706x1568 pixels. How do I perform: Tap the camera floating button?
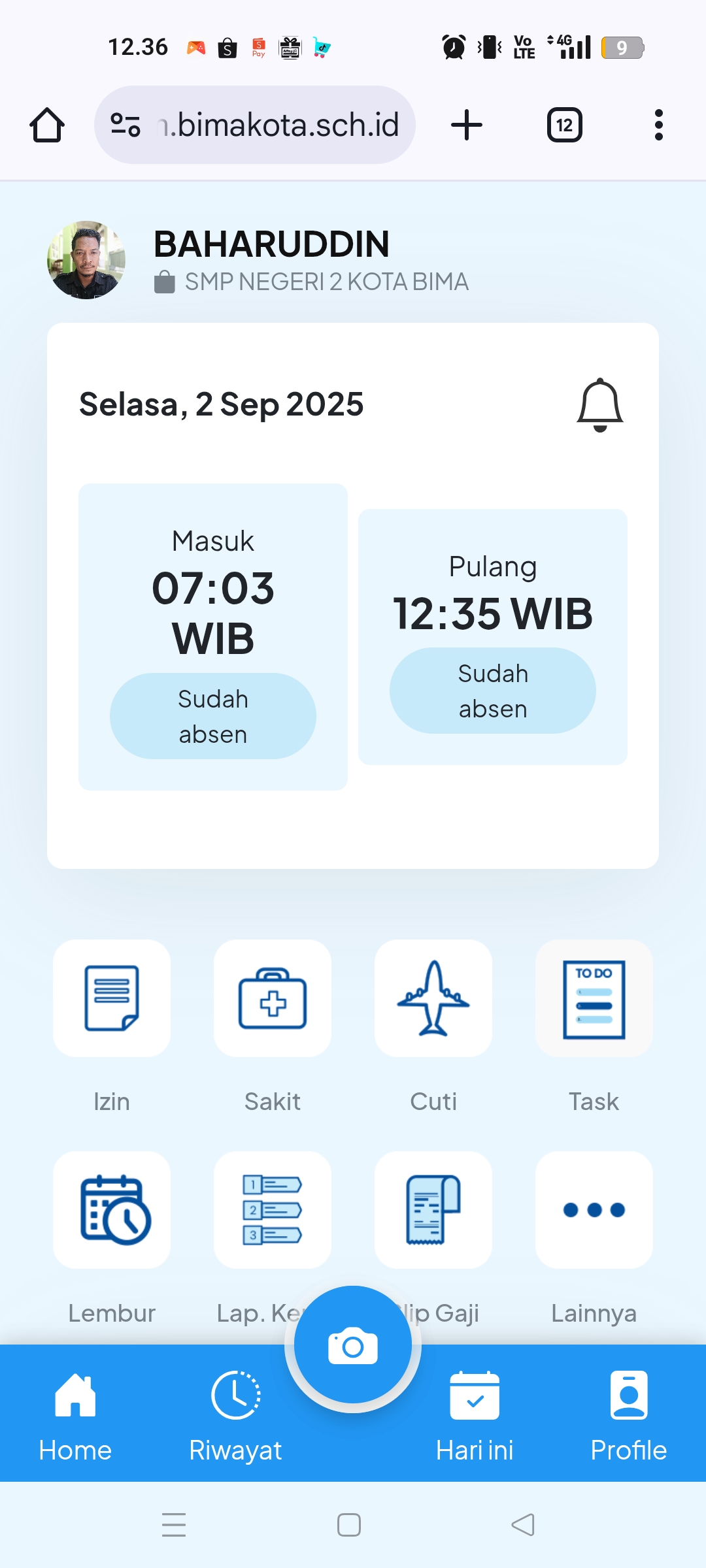tap(353, 1346)
